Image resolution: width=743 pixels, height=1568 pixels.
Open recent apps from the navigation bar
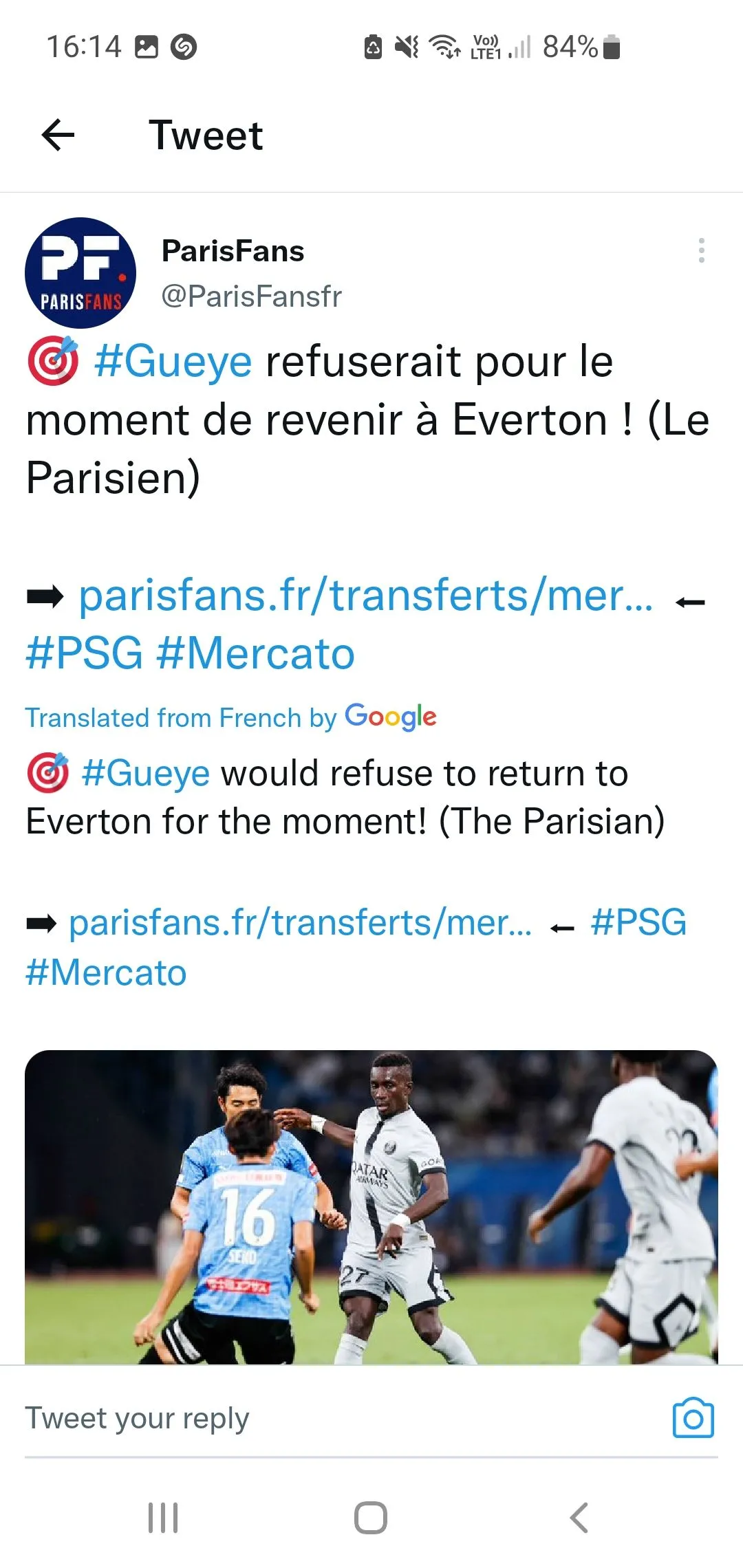[163, 1518]
